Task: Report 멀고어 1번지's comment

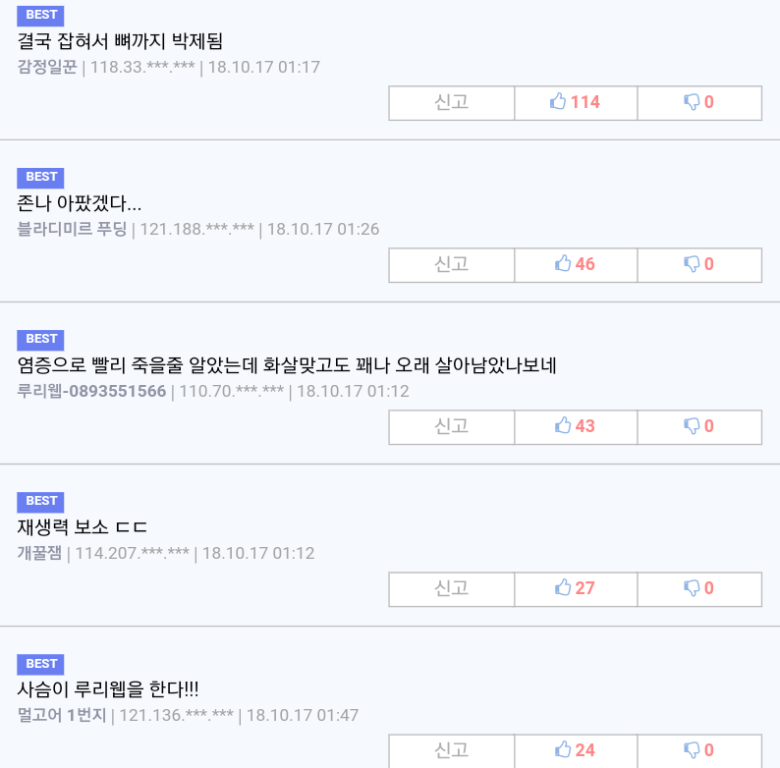Action: coord(451,750)
